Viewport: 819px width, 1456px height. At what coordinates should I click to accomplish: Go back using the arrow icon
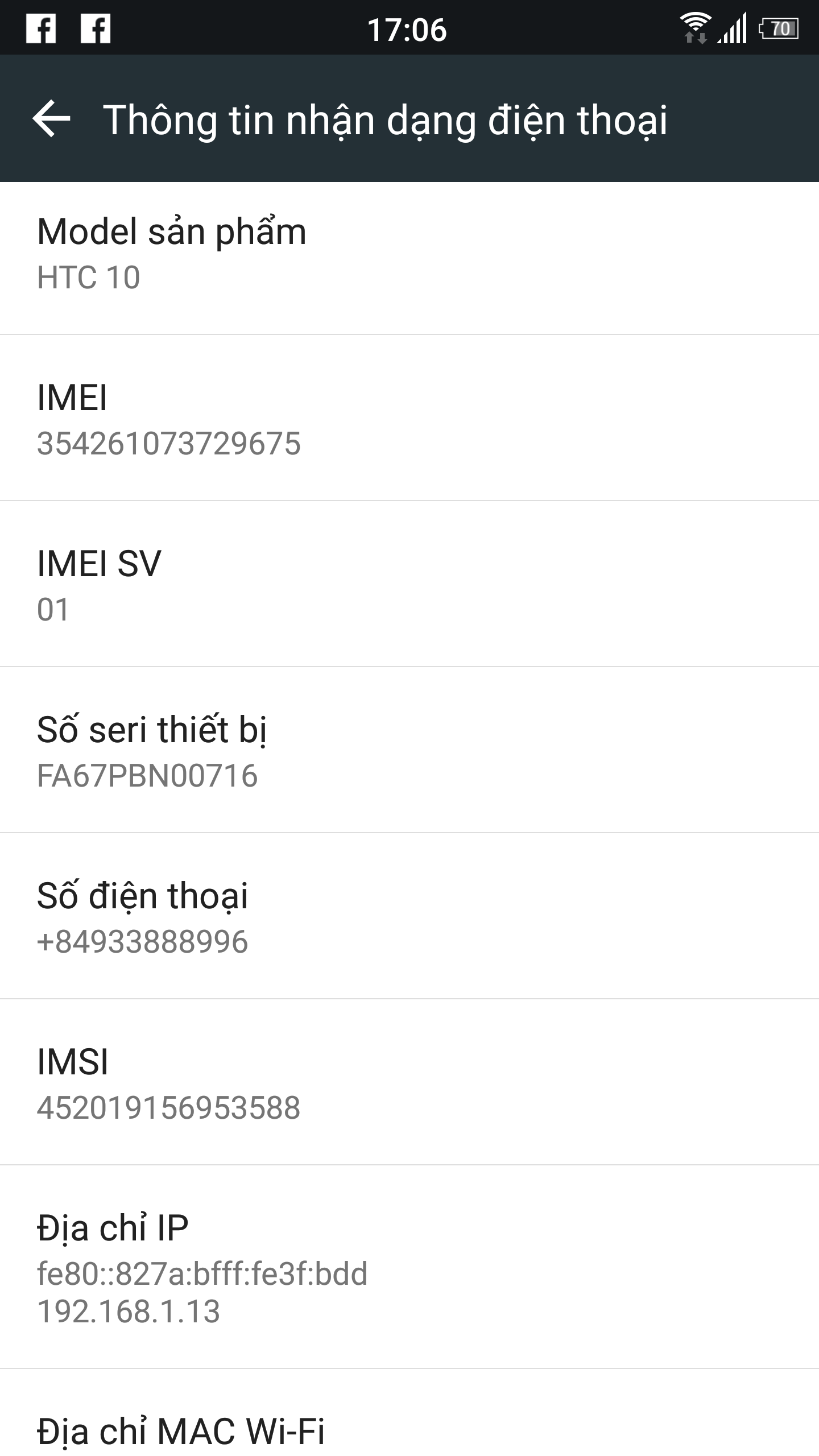51,119
